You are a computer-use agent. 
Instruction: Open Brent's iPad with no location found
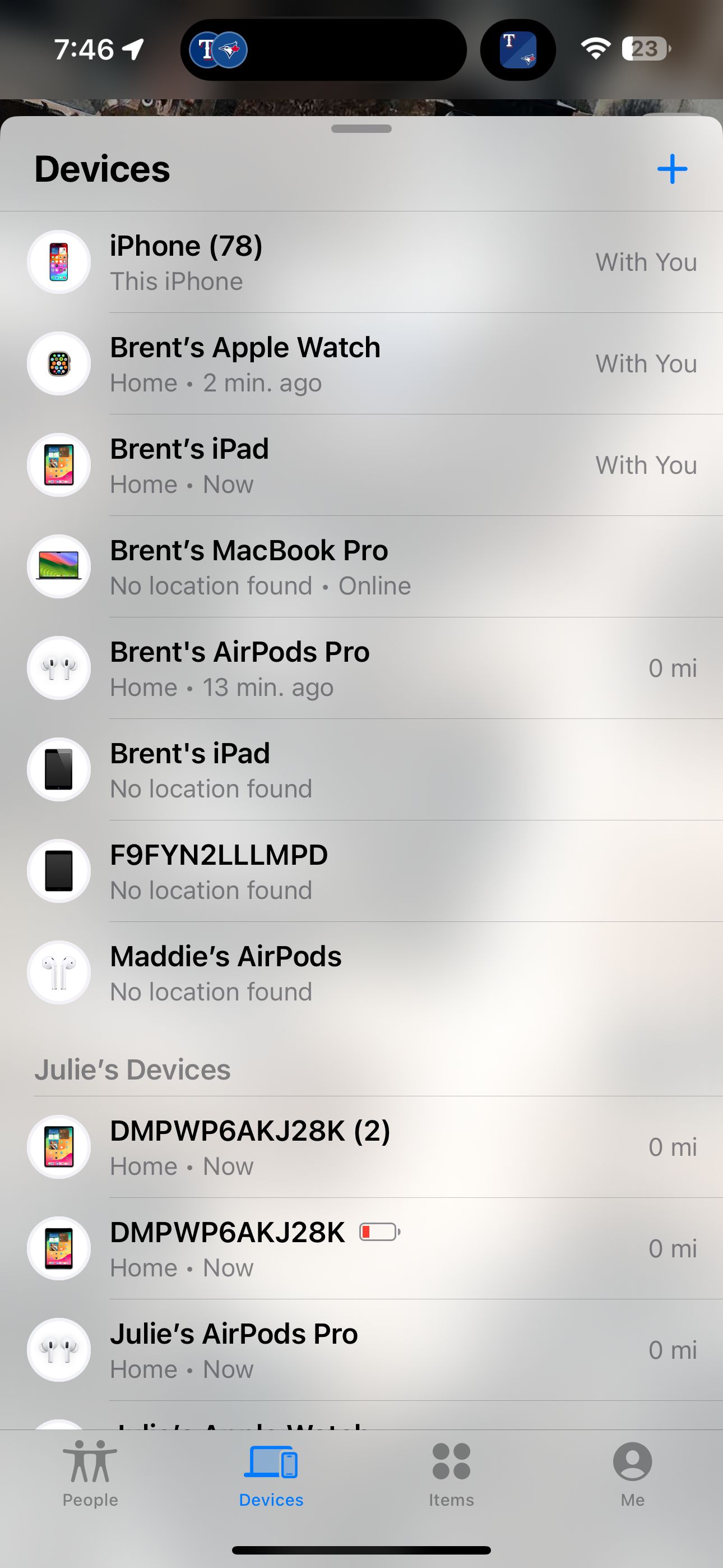tap(361, 770)
